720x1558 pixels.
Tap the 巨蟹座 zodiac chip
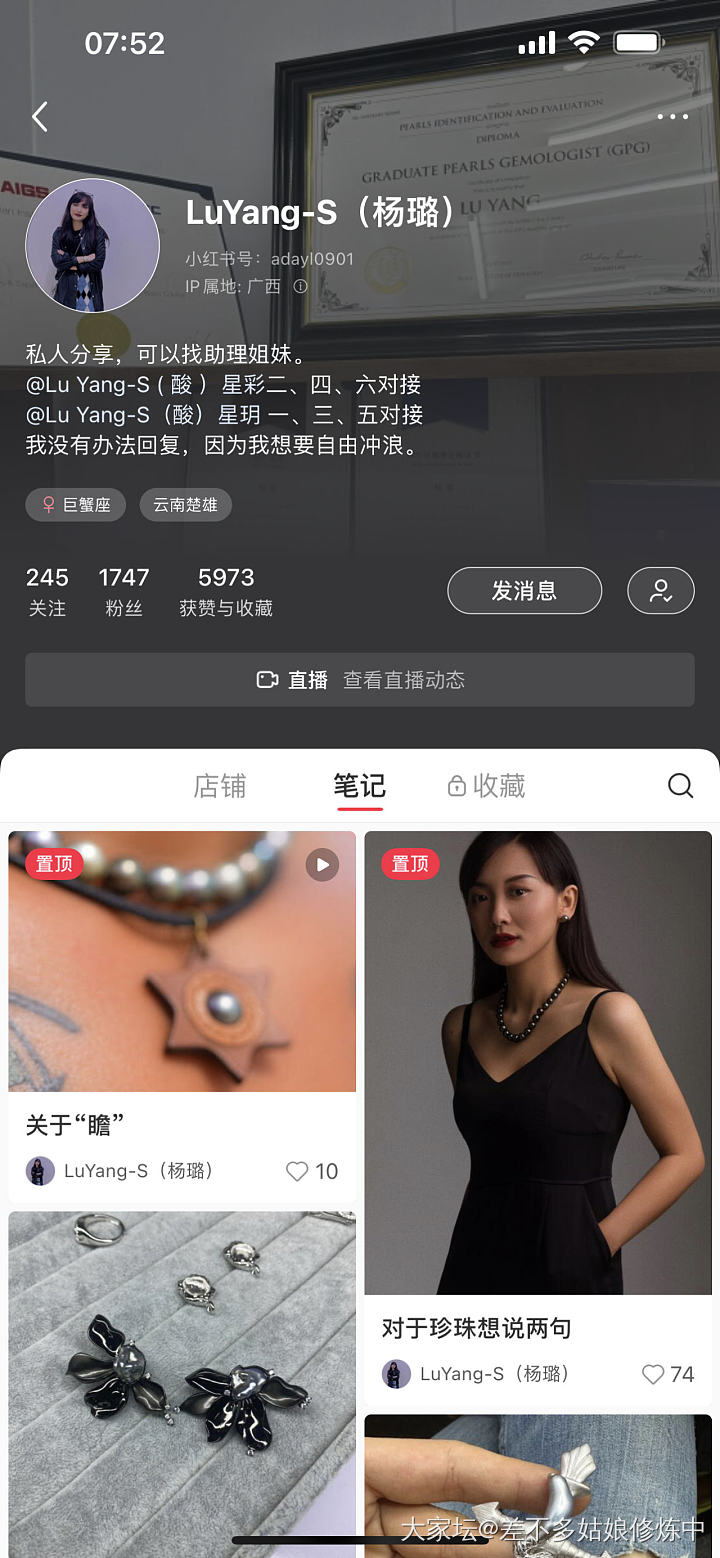coord(76,505)
